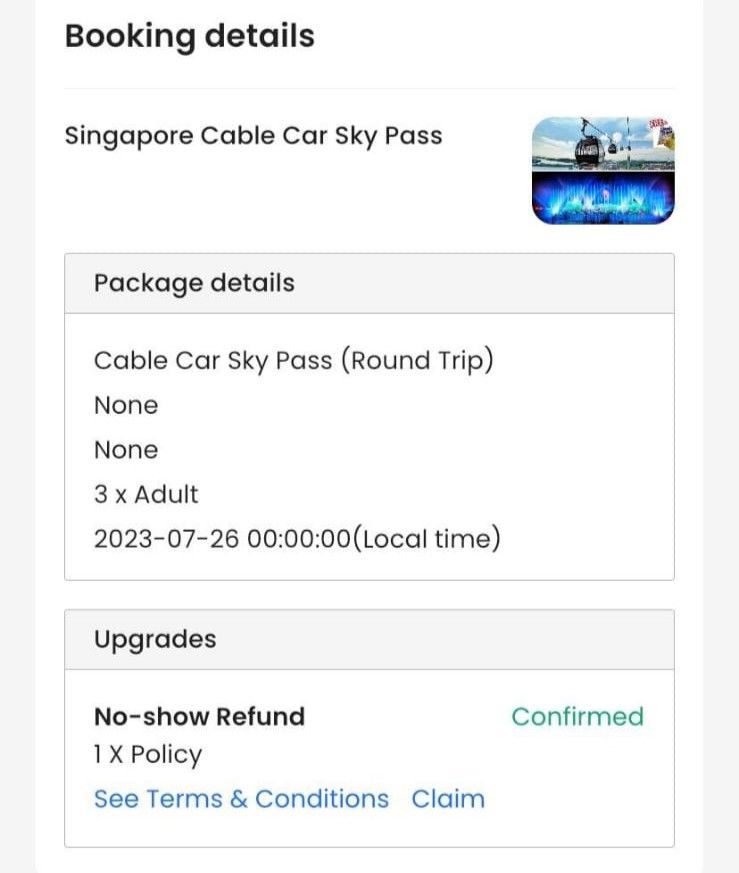Select the 3 x Adult quantity row
Viewport: 739px width, 873px height.
(146, 494)
